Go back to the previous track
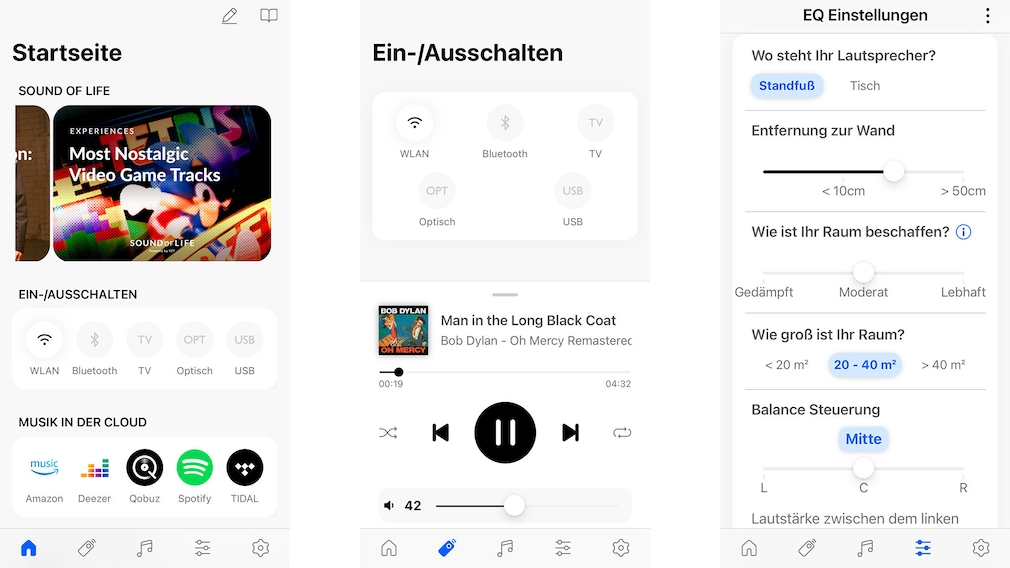 (x=440, y=432)
